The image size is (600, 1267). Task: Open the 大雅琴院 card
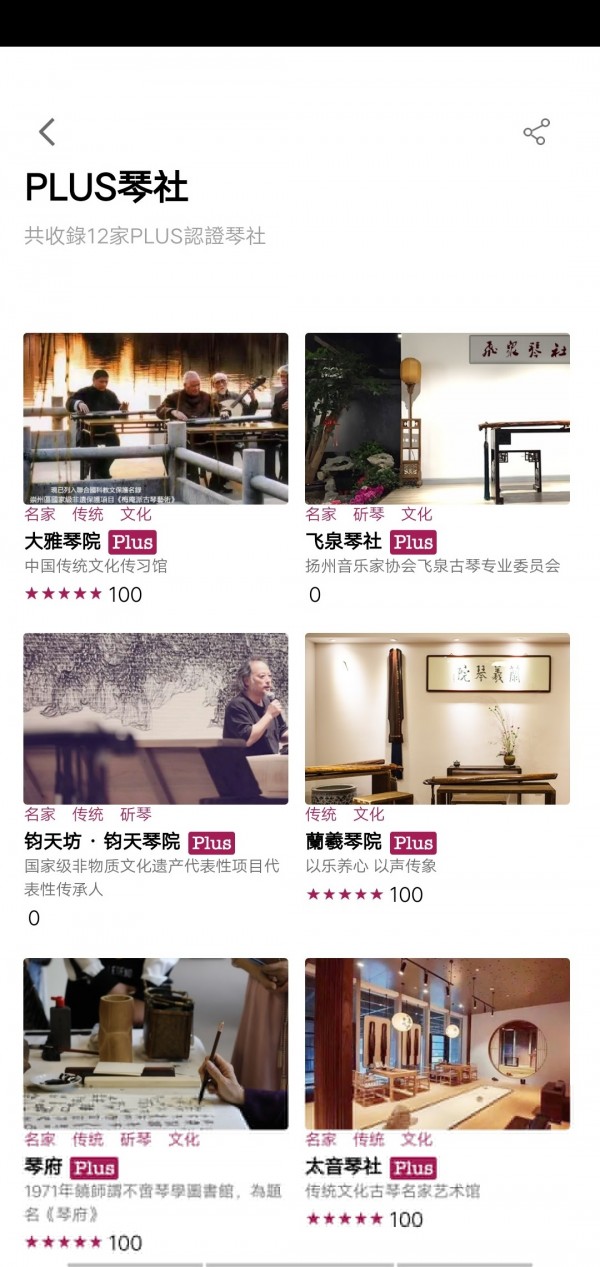(155, 419)
